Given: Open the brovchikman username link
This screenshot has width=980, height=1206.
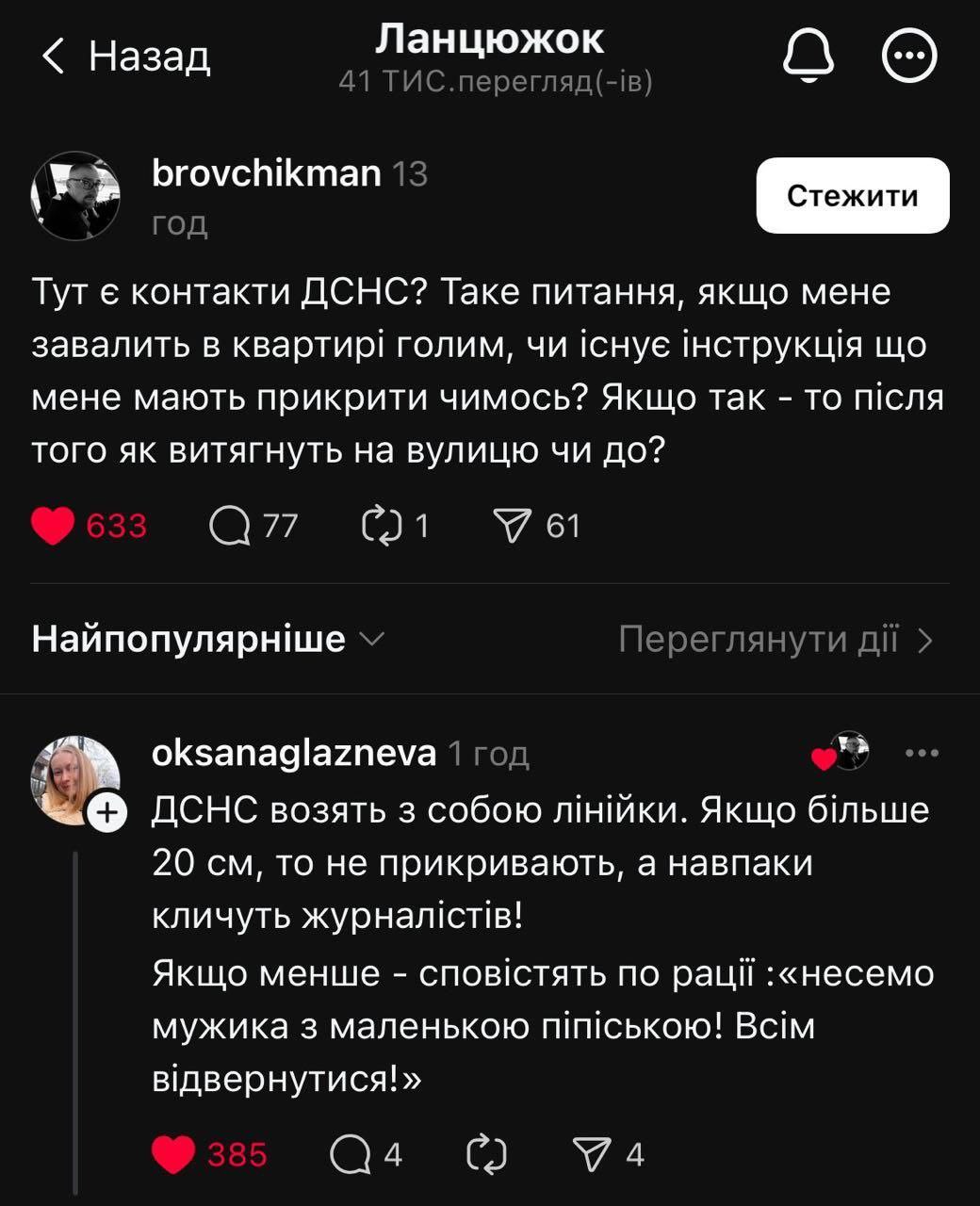Looking at the screenshot, I should (x=266, y=173).
